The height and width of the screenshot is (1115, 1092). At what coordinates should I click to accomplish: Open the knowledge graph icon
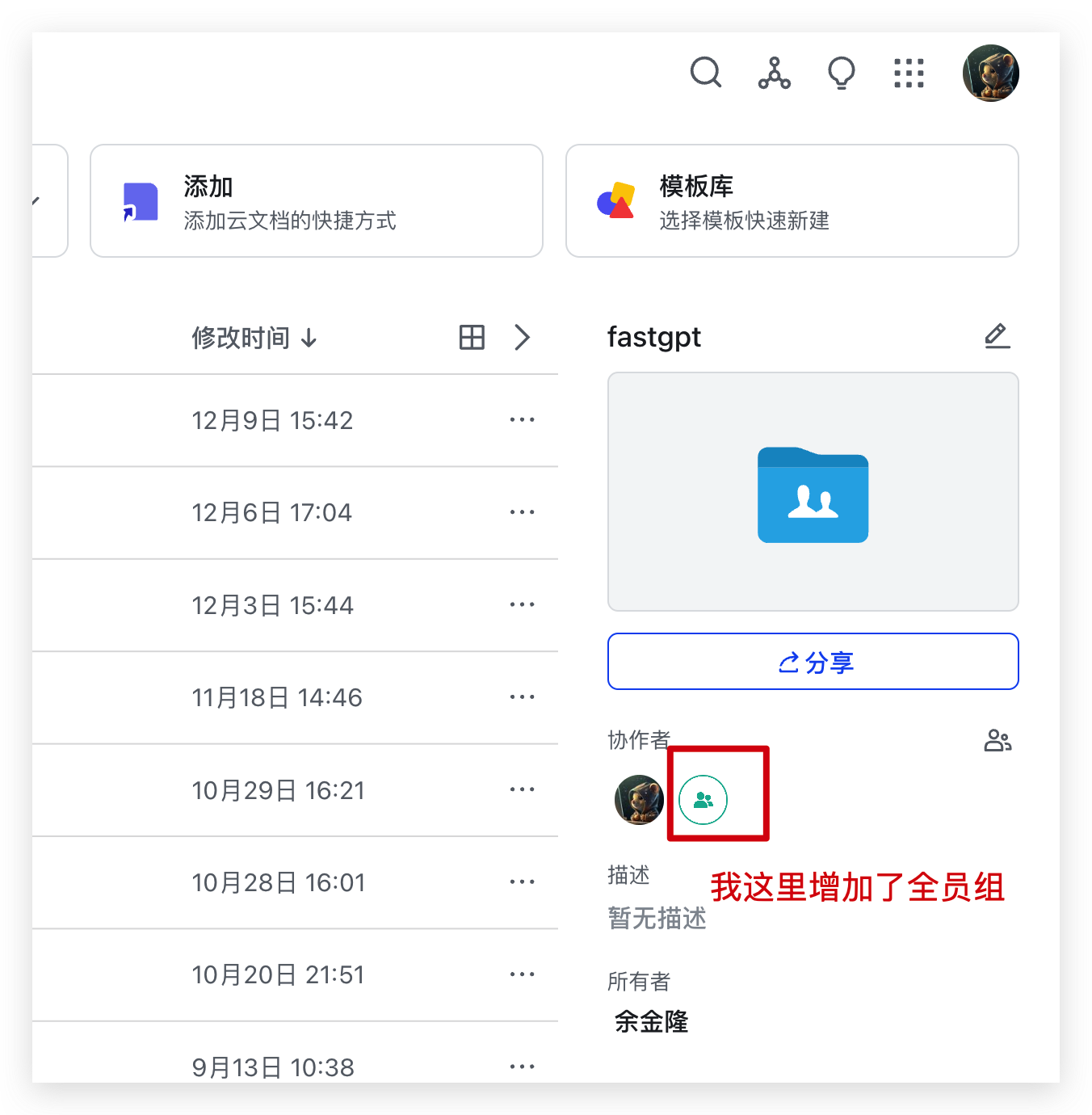coord(774,73)
